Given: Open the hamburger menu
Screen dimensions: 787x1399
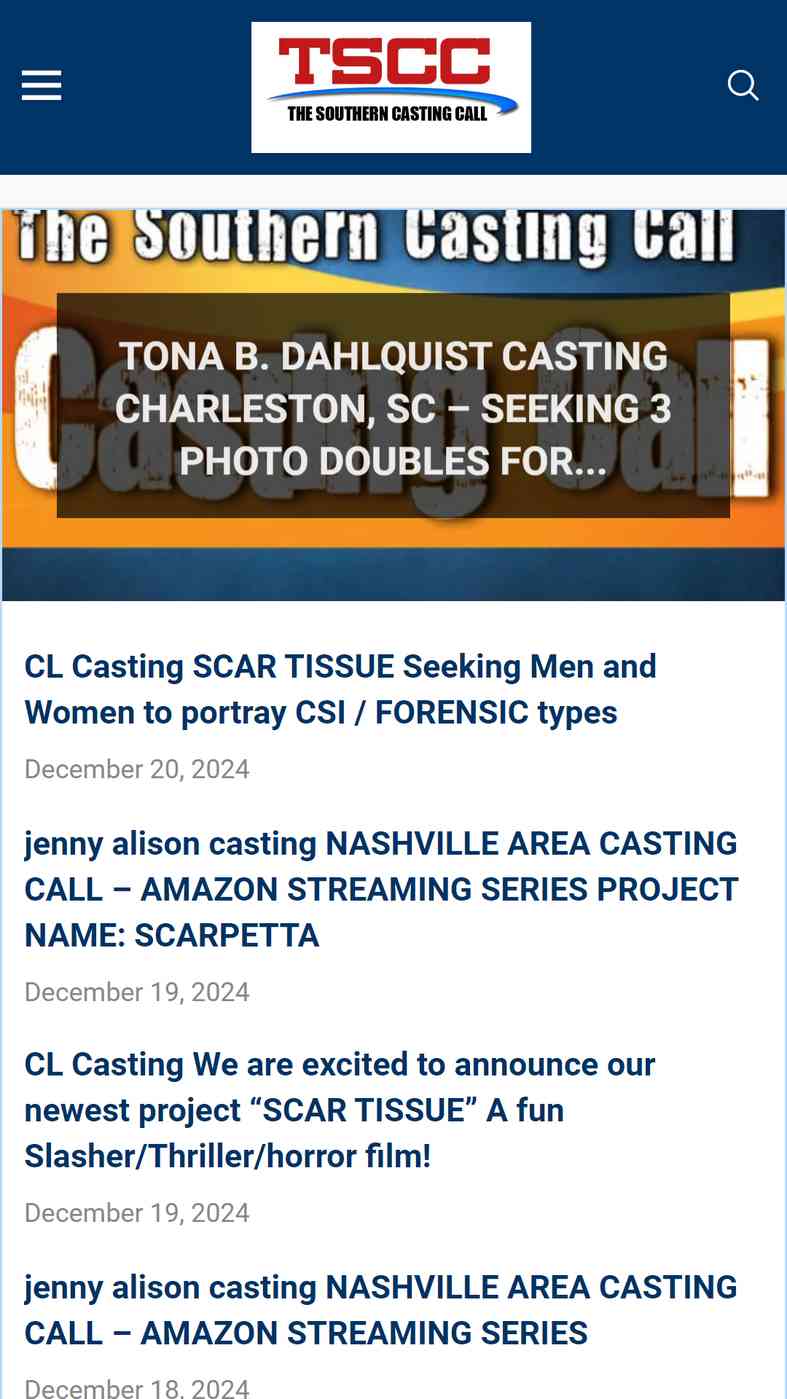Looking at the screenshot, I should tap(41, 86).
